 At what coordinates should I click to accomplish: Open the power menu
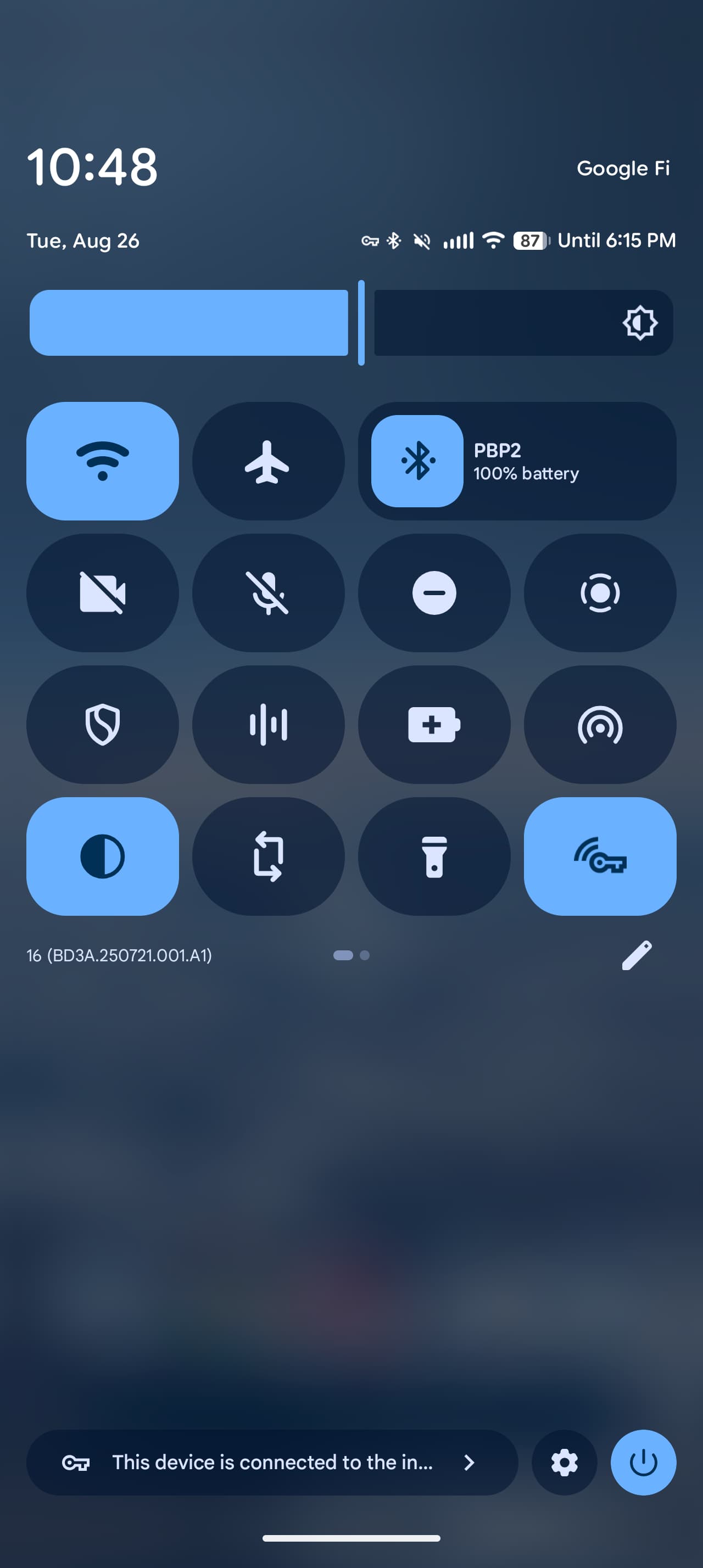pos(643,1462)
